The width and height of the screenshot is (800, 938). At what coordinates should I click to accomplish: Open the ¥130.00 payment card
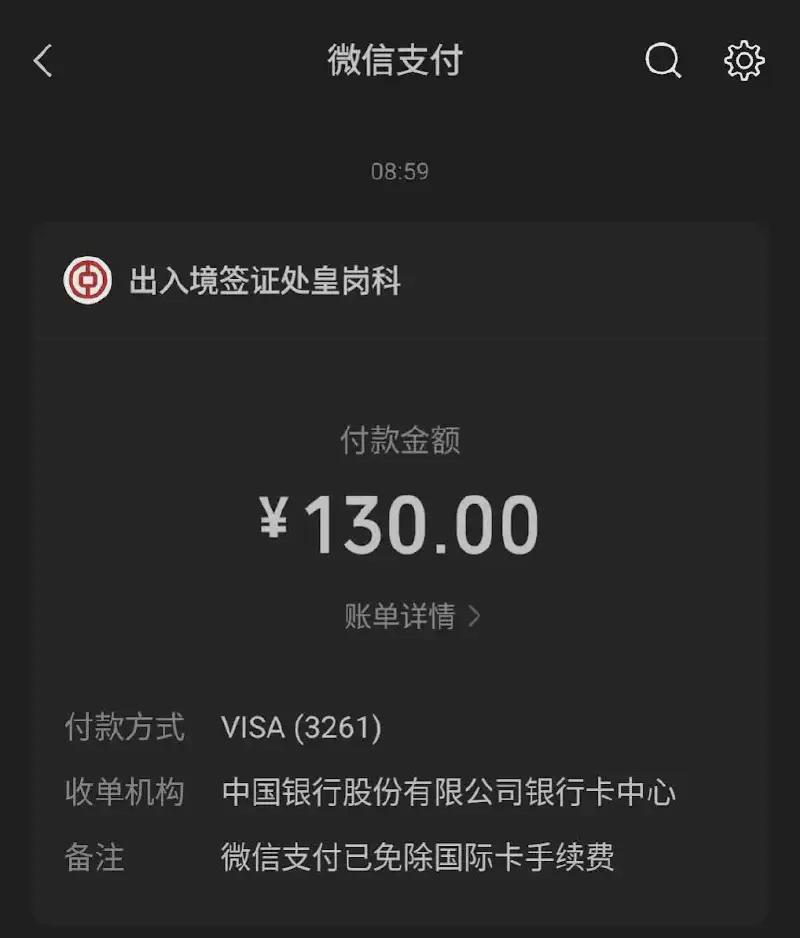point(400,522)
